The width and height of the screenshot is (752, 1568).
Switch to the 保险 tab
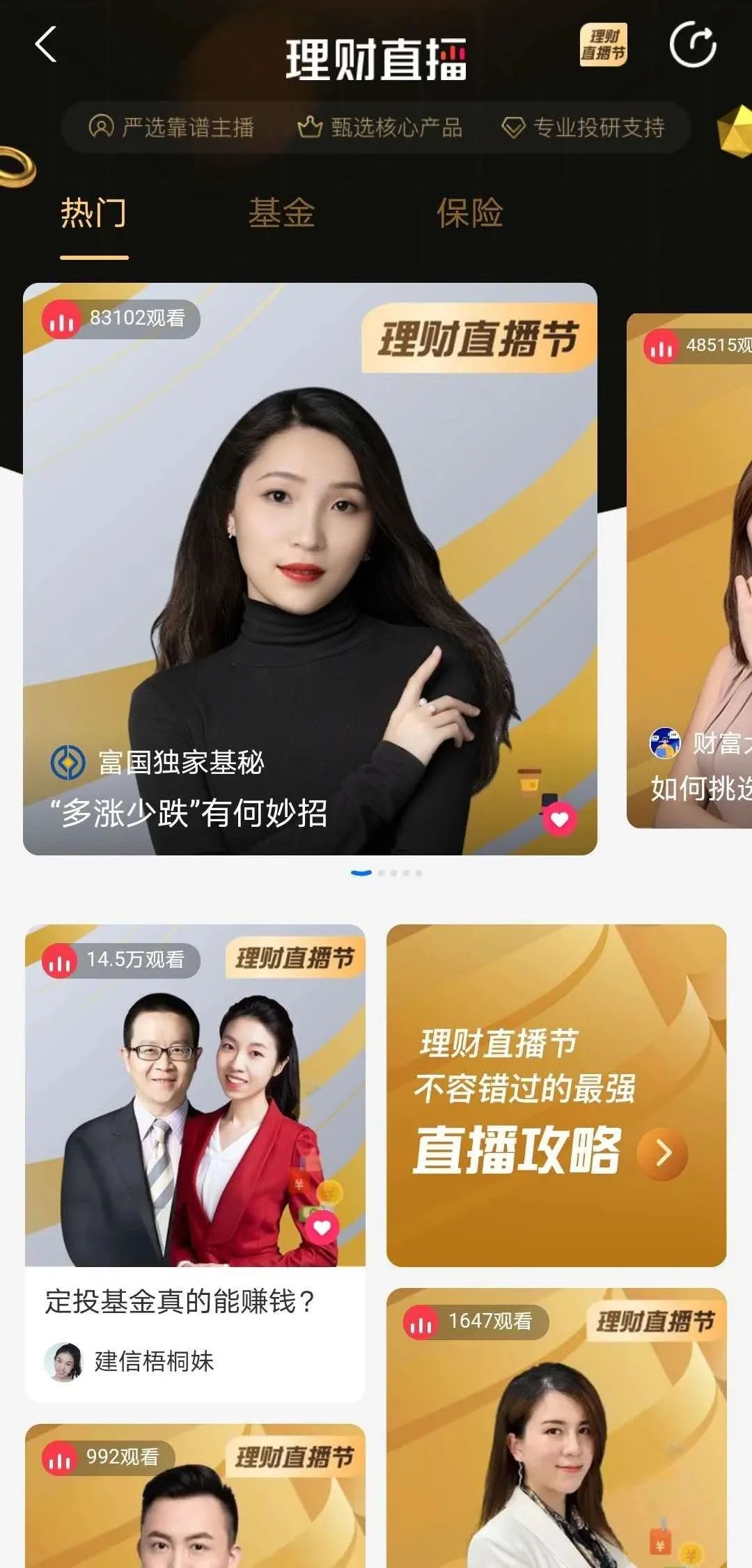pyautogui.click(x=469, y=212)
